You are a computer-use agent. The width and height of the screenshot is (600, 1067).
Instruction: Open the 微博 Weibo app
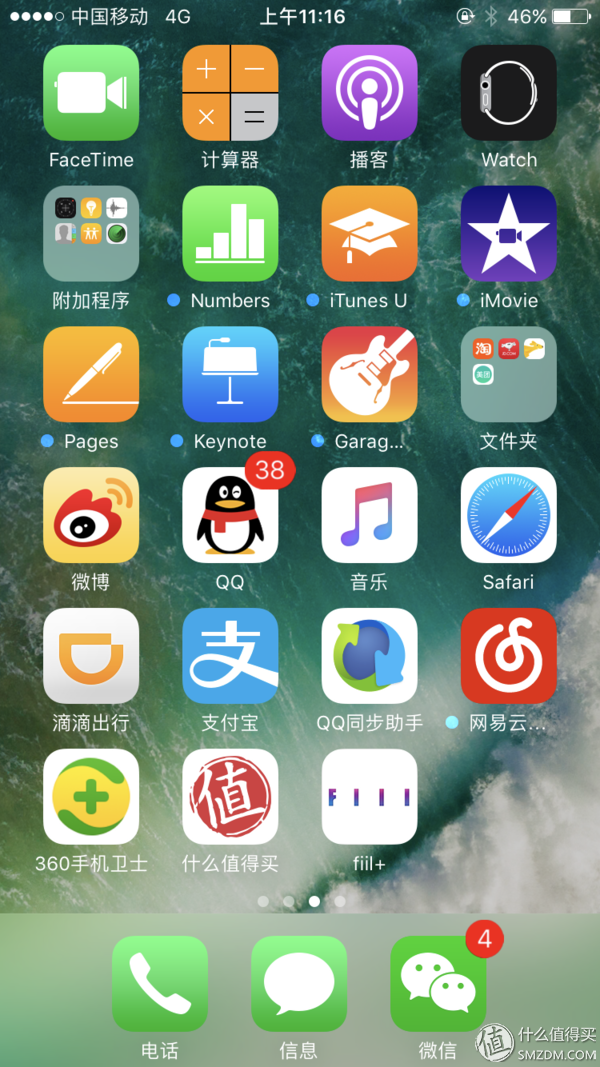click(91, 516)
